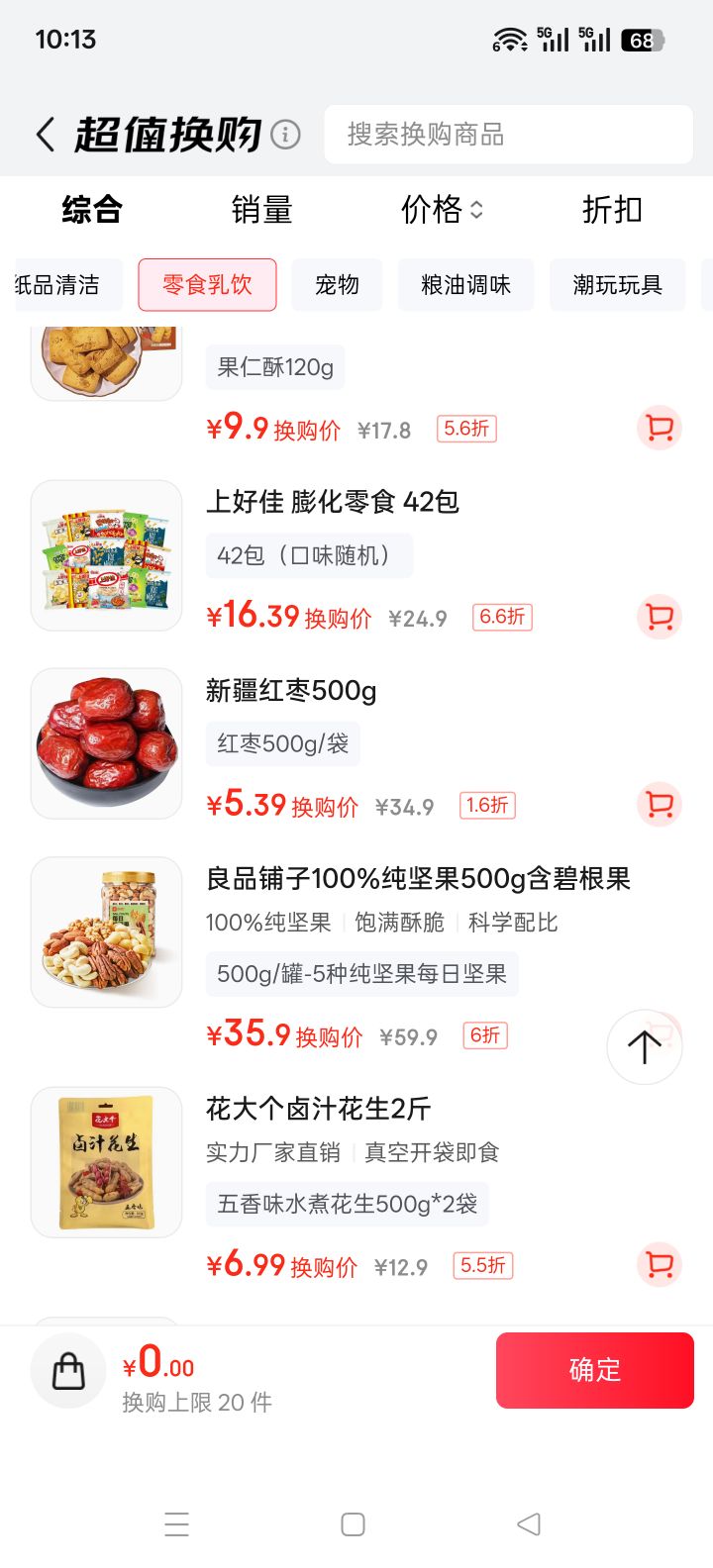Select the 粮油调味 filter chip

pyautogui.click(x=465, y=284)
